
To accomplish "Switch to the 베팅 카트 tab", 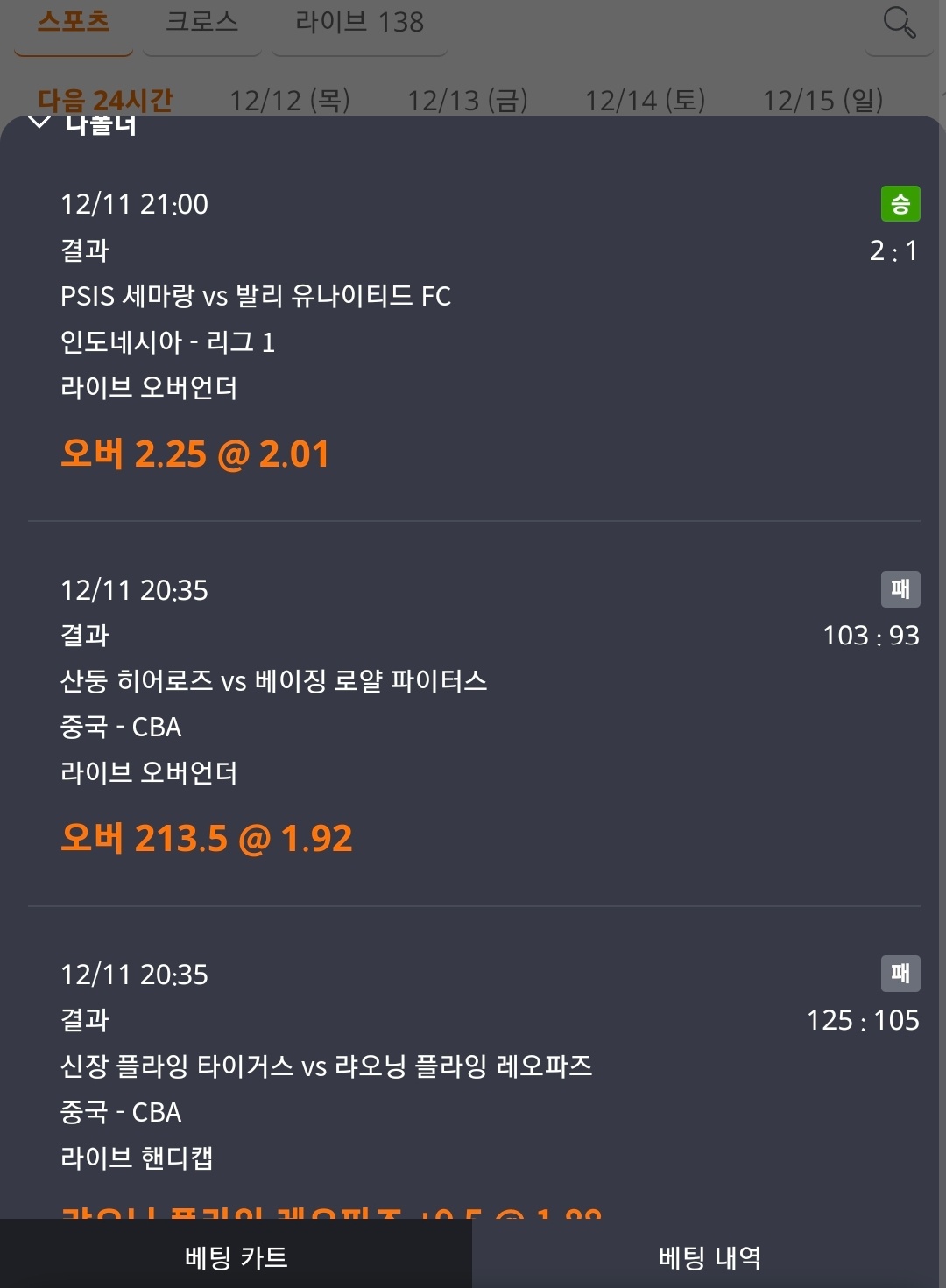I will pyautogui.click(x=236, y=1257).
